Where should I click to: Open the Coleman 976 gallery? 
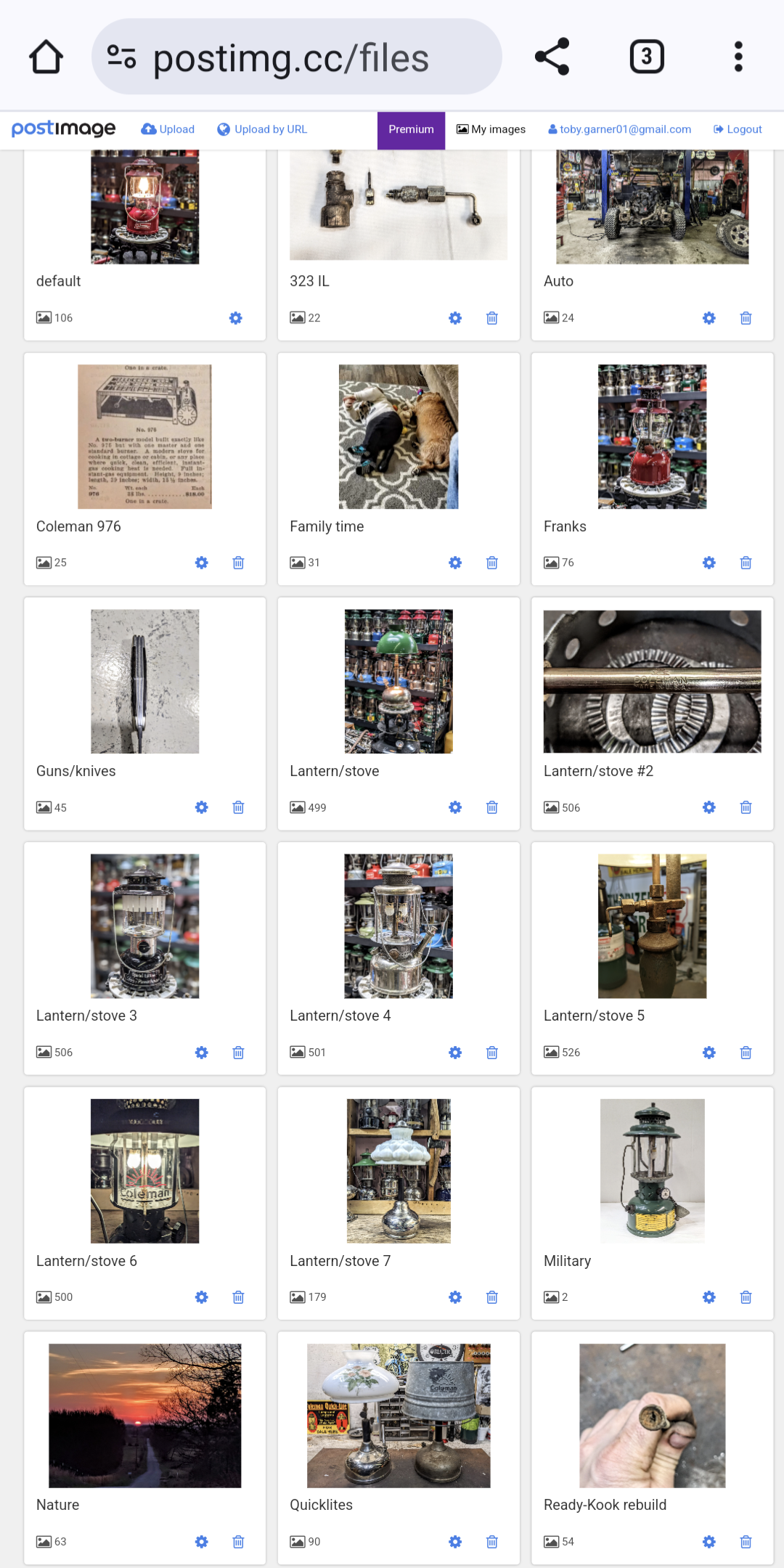point(144,436)
